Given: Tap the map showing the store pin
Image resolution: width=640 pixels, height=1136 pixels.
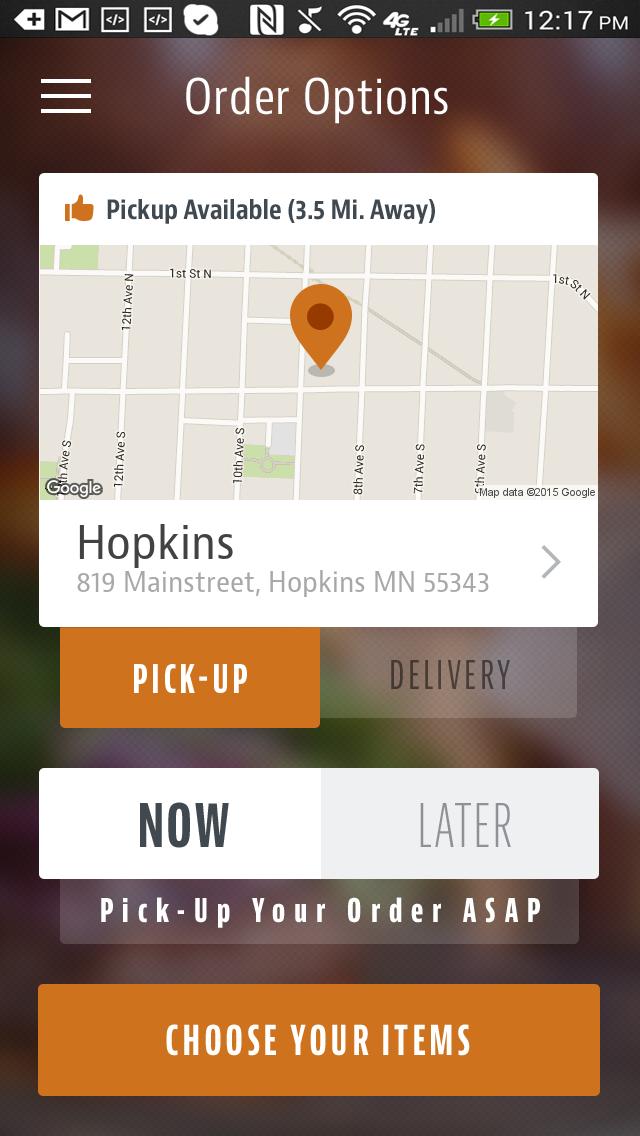Looking at the screenshot, I should pyautogui.click(x=318, y=372).
